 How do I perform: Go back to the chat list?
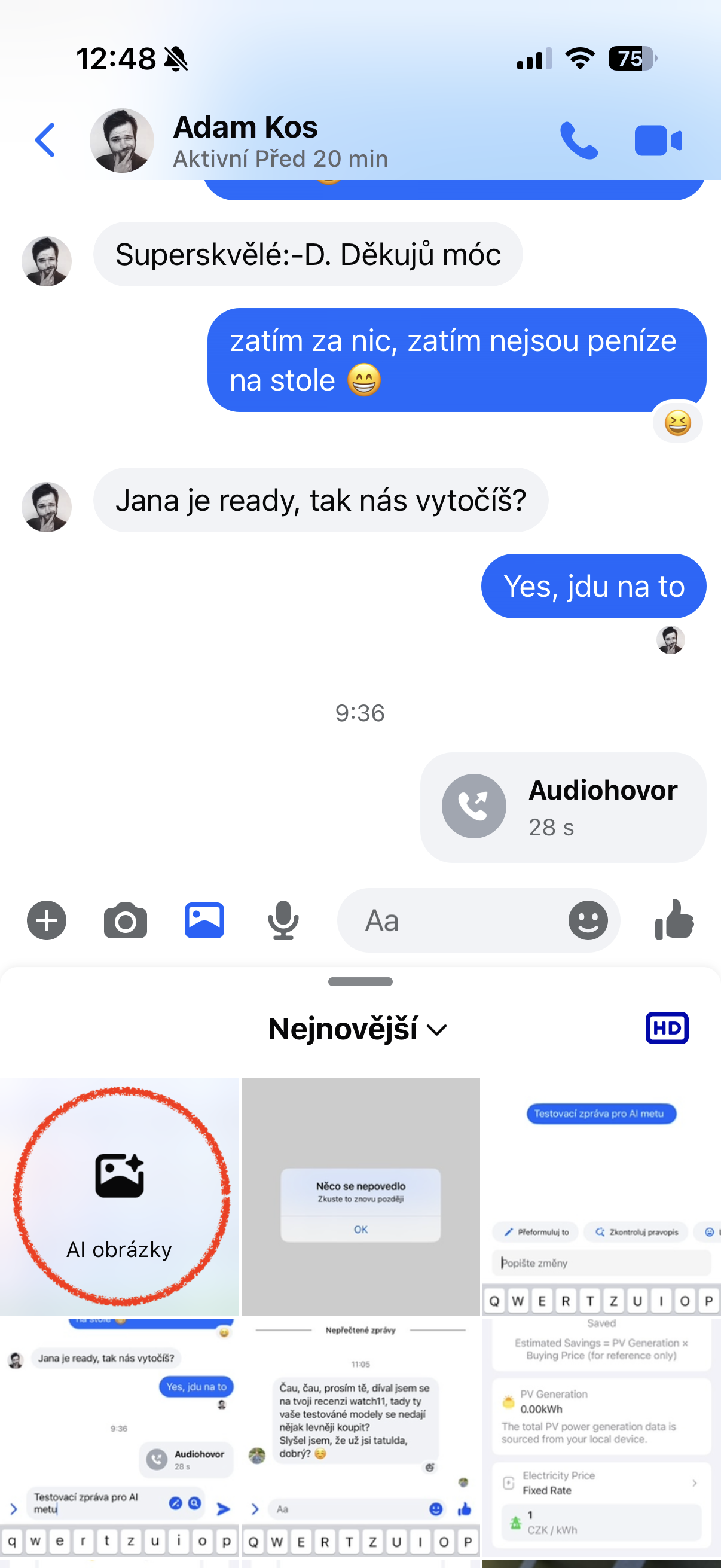45,140
